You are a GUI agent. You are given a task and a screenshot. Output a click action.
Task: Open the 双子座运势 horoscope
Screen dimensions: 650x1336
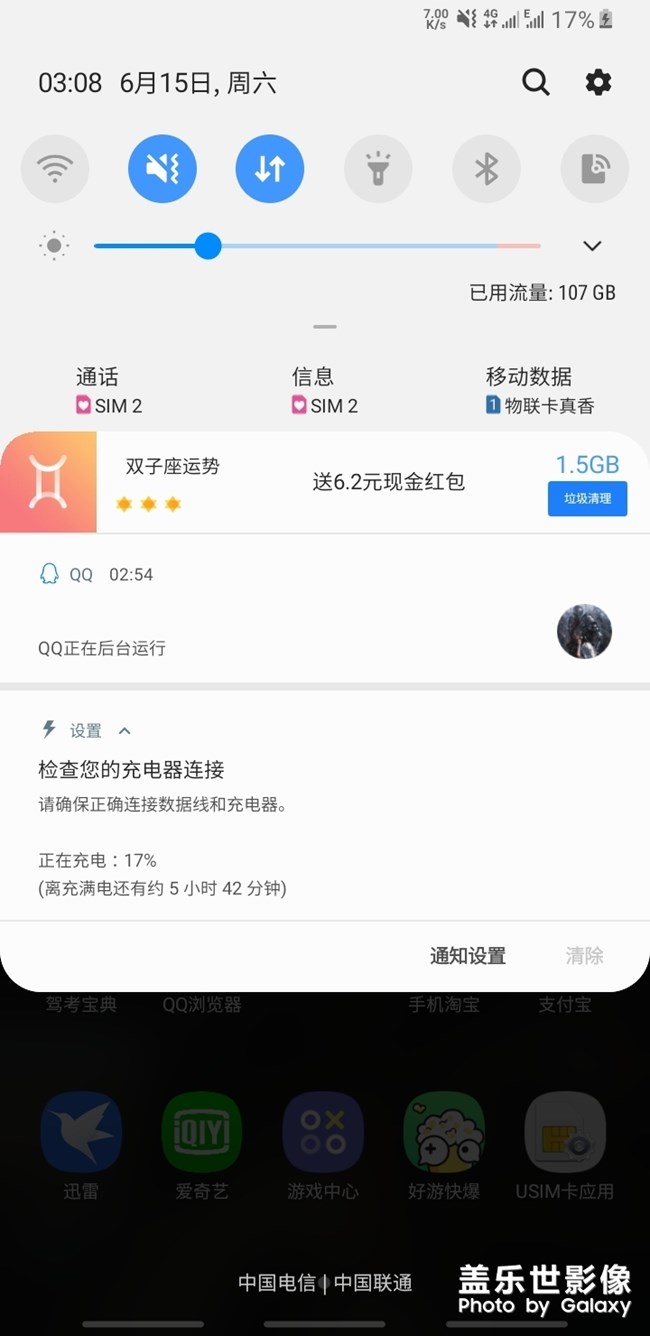click(172, 466)
